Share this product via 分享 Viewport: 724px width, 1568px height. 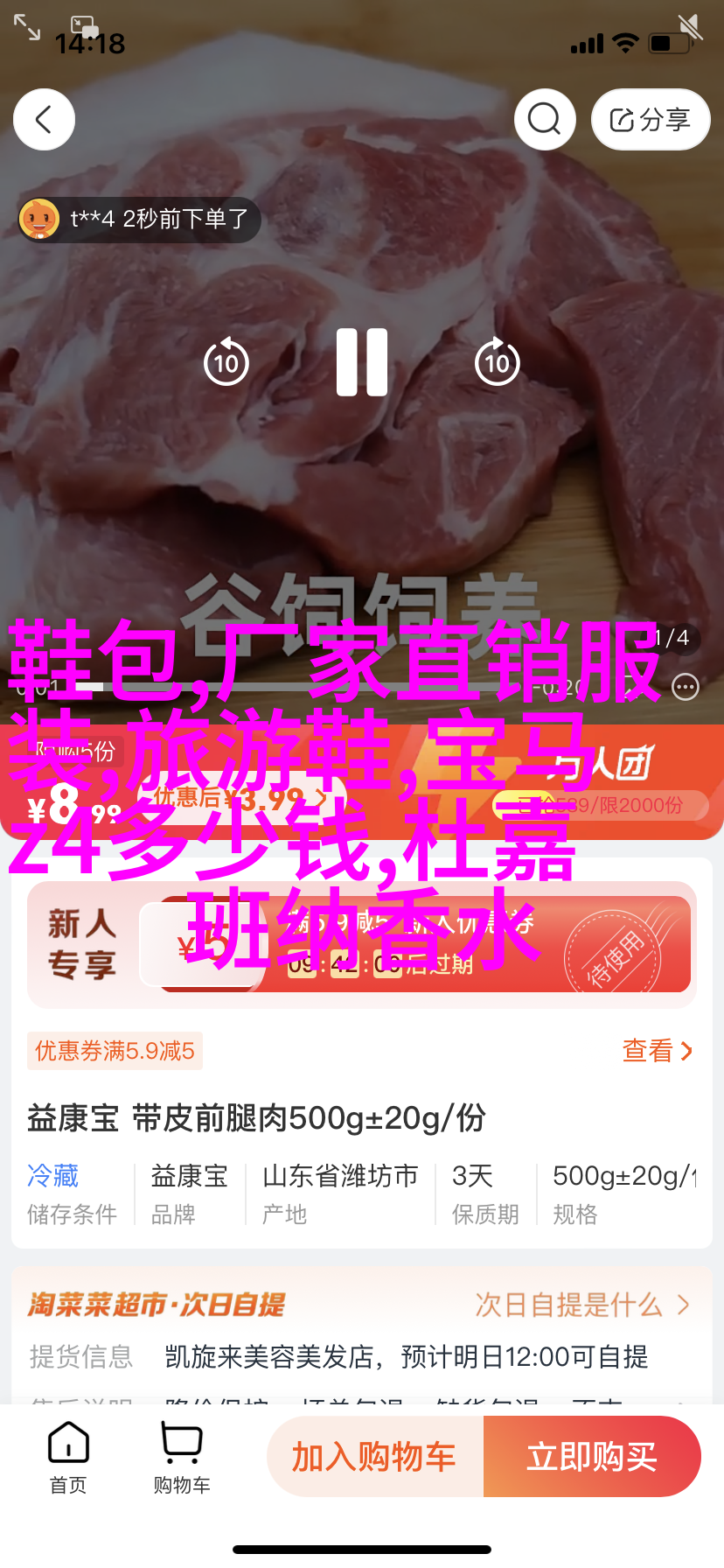click(650, 120)
